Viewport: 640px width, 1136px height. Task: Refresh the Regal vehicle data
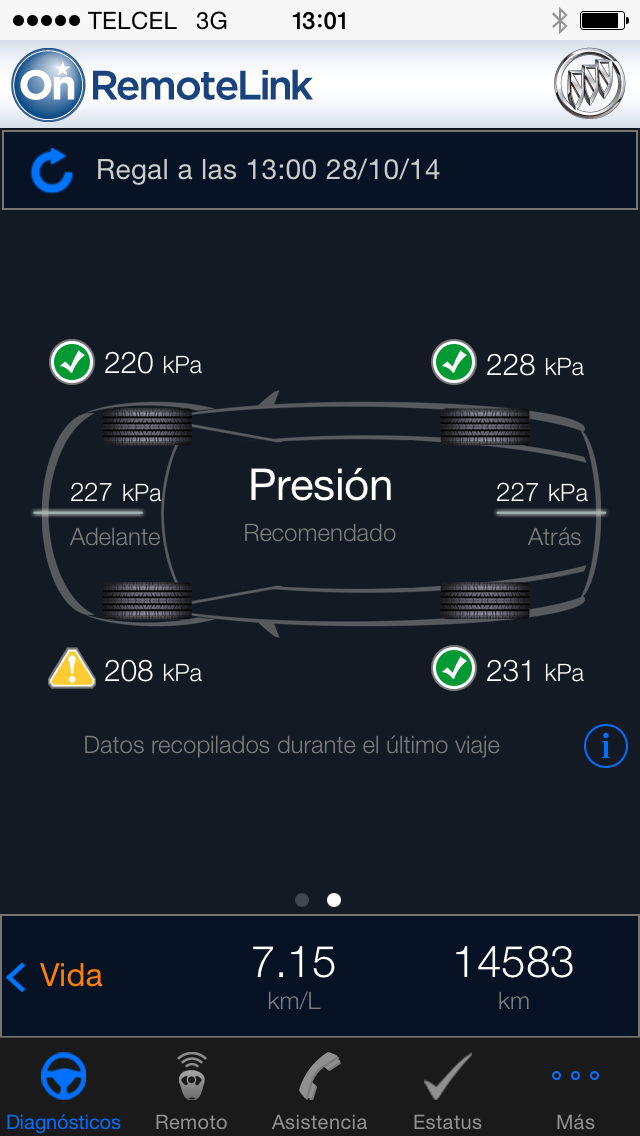pyautogui.click(x=52, y=171)
